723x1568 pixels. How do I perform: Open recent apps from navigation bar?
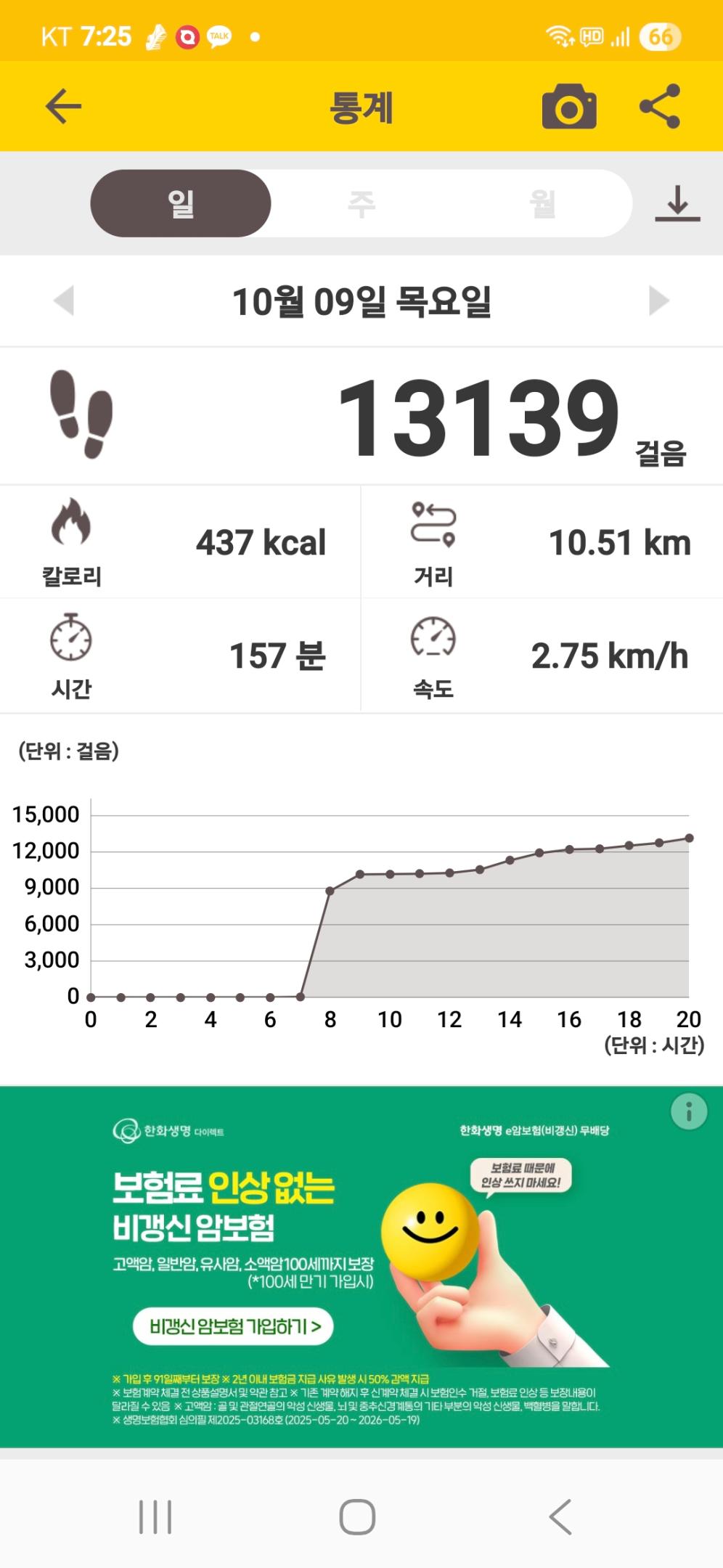tap(155, 1516)
